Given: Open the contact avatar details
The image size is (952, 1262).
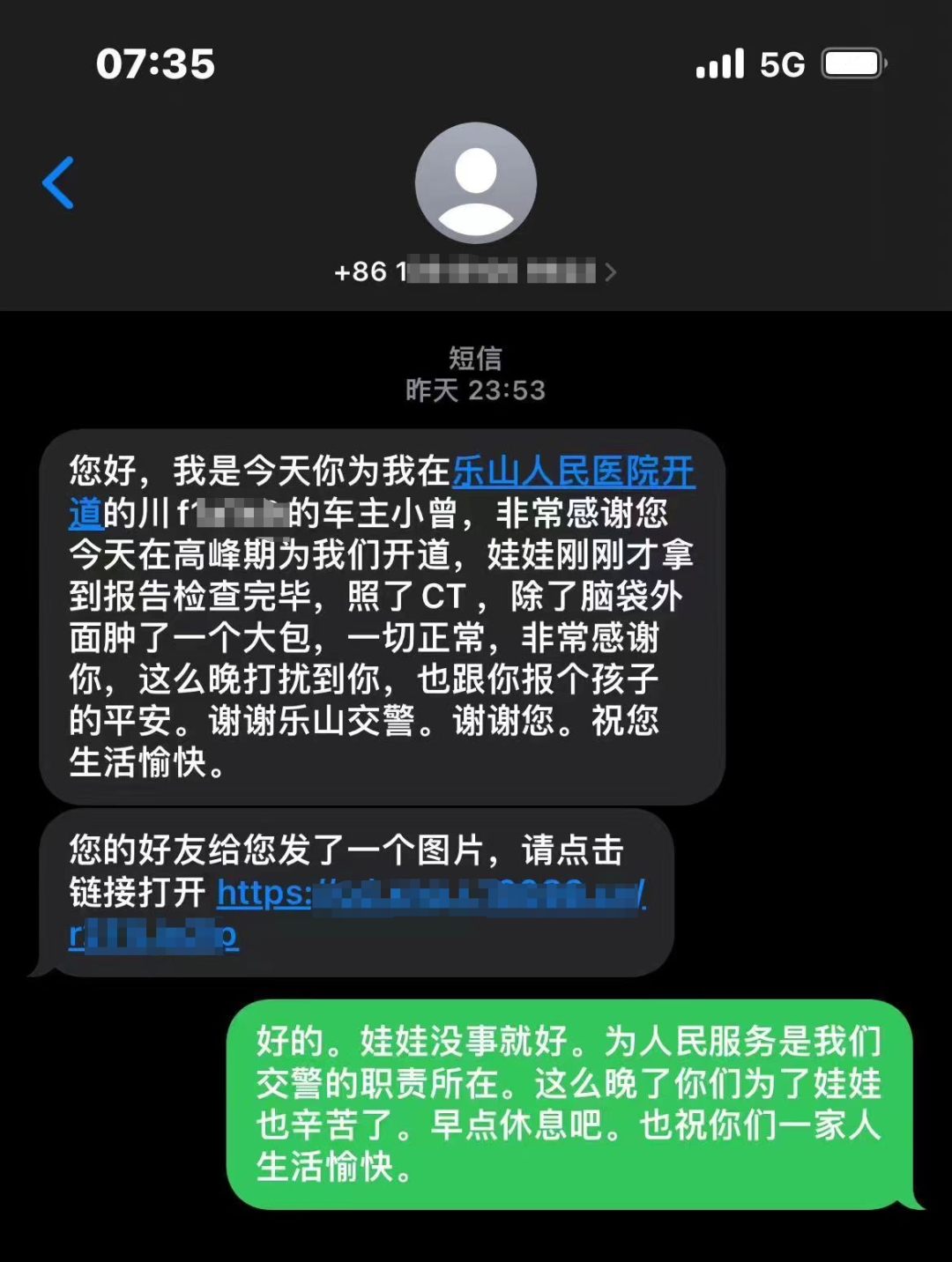Looking at the screenshot, I should [x=476, y=183].
